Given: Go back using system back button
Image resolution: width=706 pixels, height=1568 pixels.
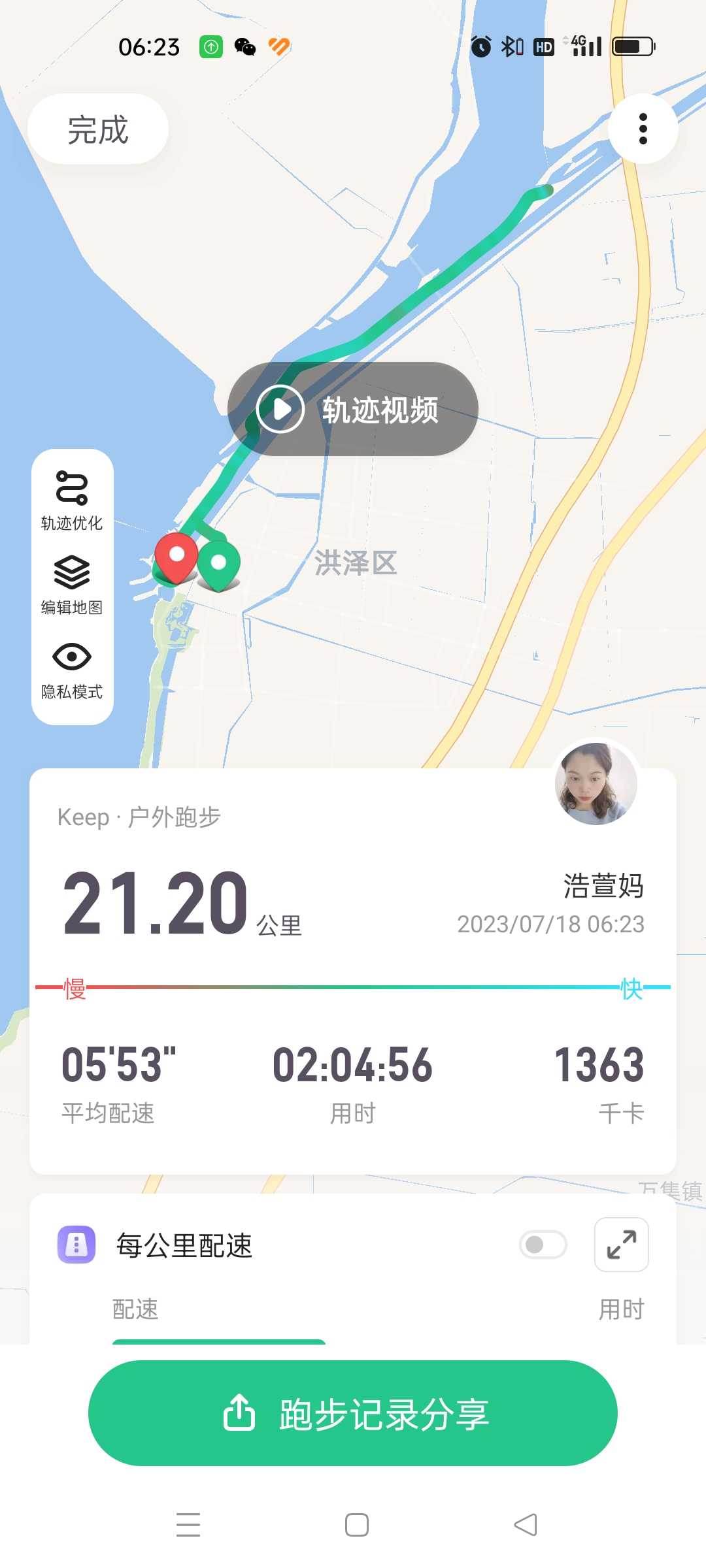Looking at the screenshot, I should coord(526,1525).
